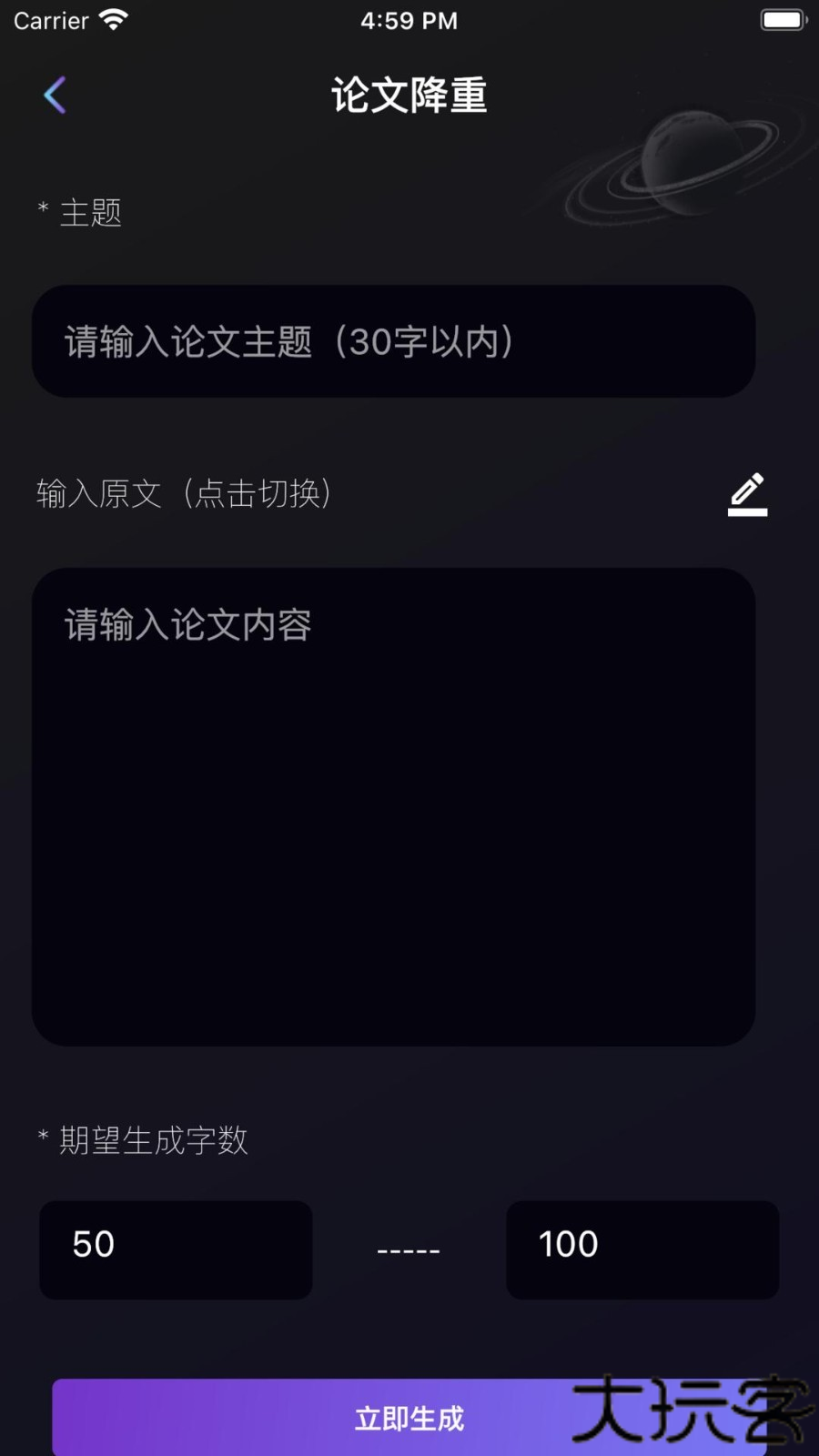
Task: Click the 请输入论文主题 topic field
Action: 393,341
